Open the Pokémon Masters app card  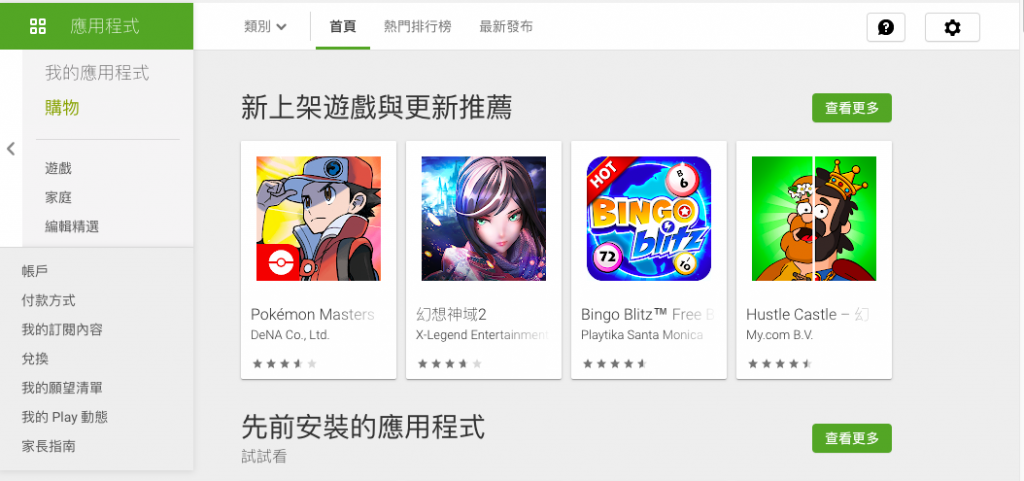click(x=318, y=259)
